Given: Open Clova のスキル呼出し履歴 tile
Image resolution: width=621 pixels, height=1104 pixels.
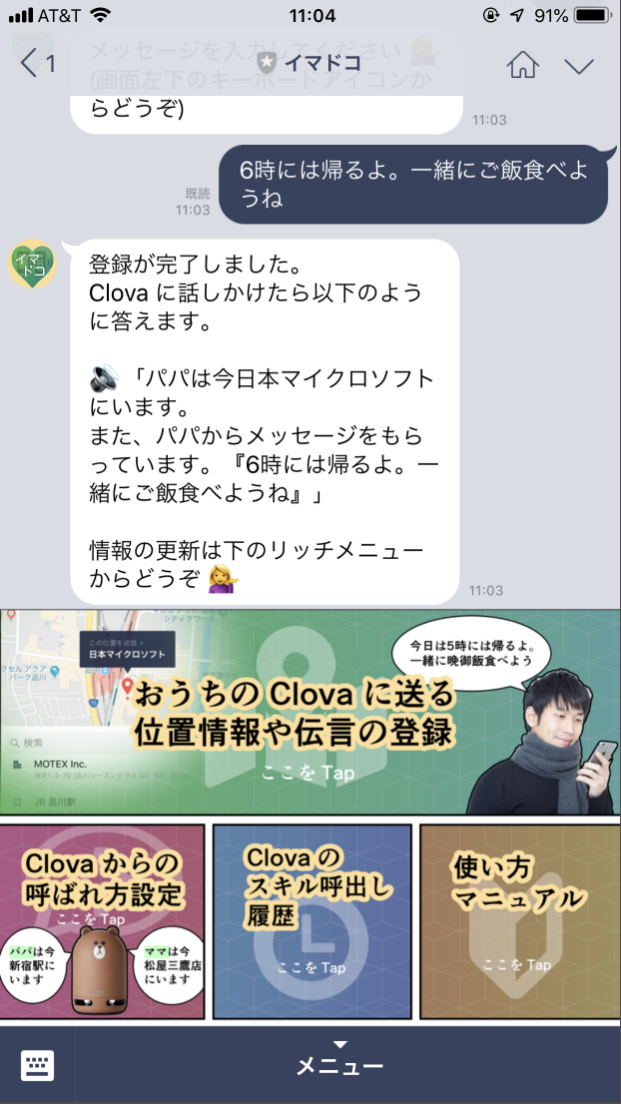Looking at the screenshot, I should point(311,921).
